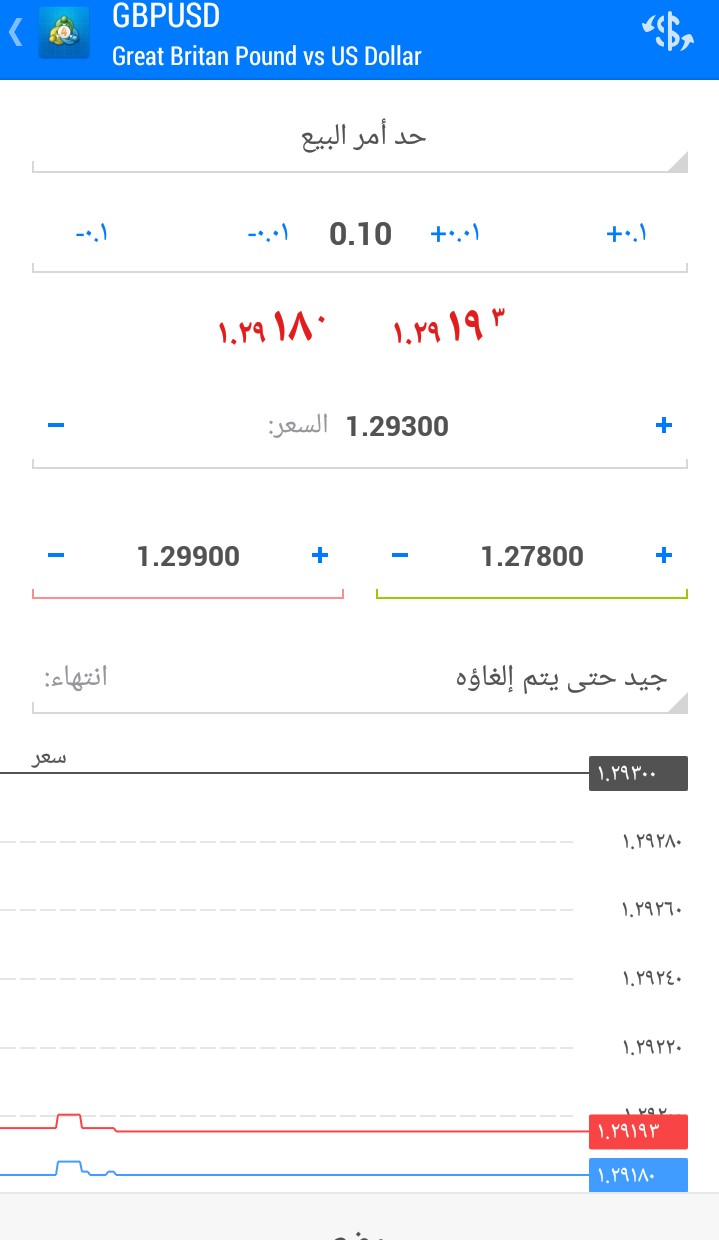Decrease volume by 0.01
Screen dimensions: 719x1240
click(x=269, y=234)
